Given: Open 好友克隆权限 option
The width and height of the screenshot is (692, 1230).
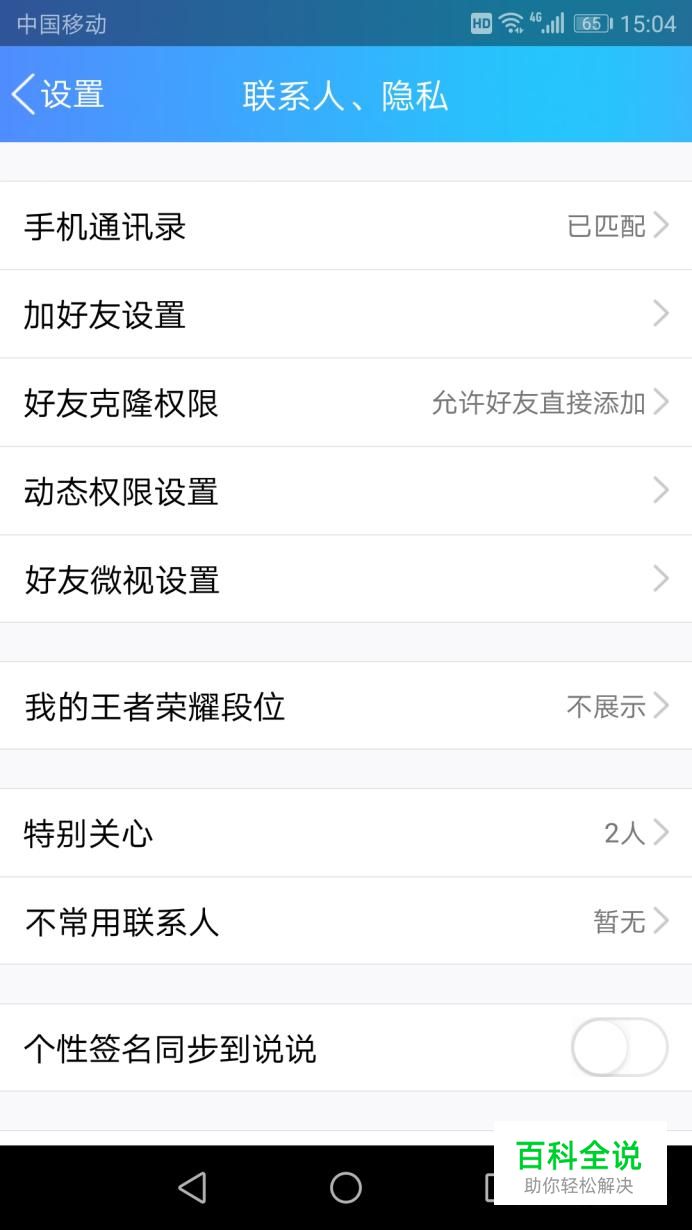Looking at the screenshot, I should (x=346, y=402).
